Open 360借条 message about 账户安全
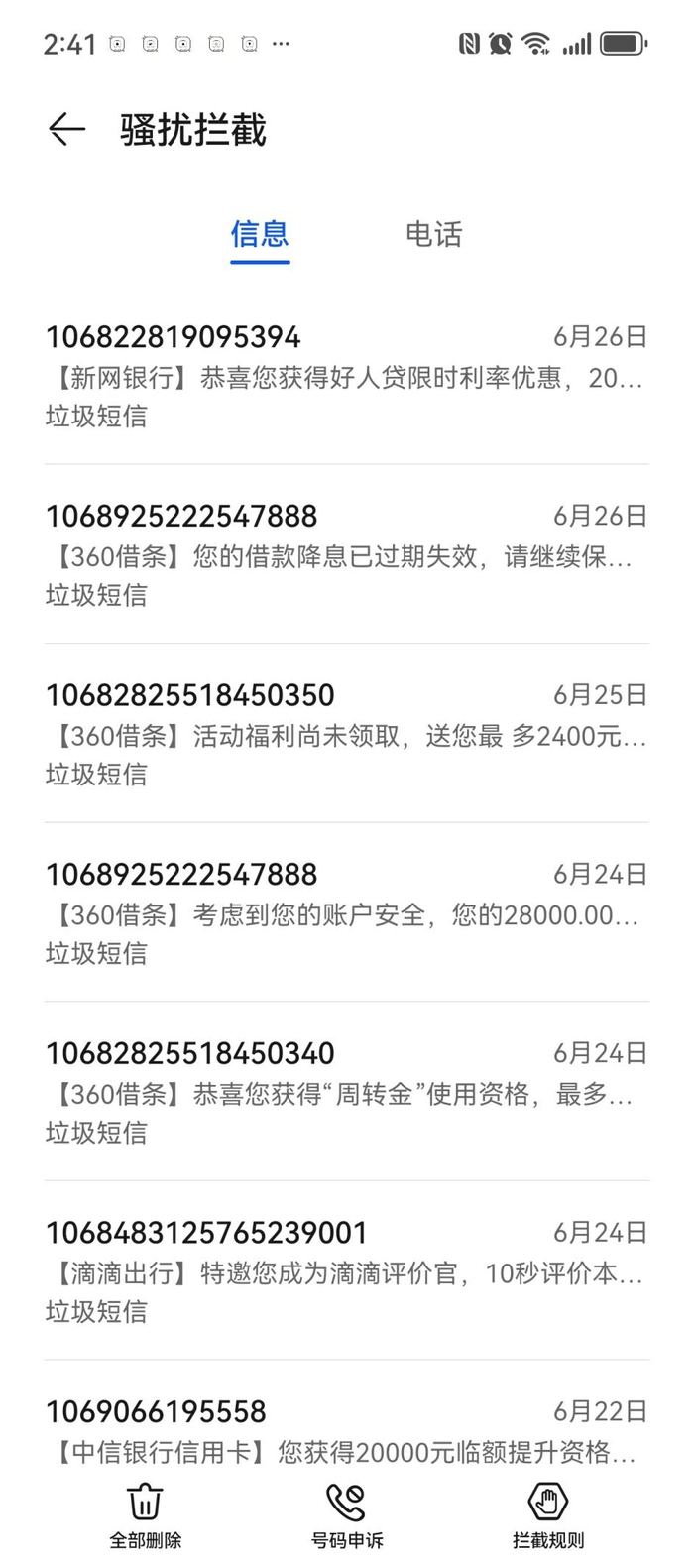 pos(346,913)
